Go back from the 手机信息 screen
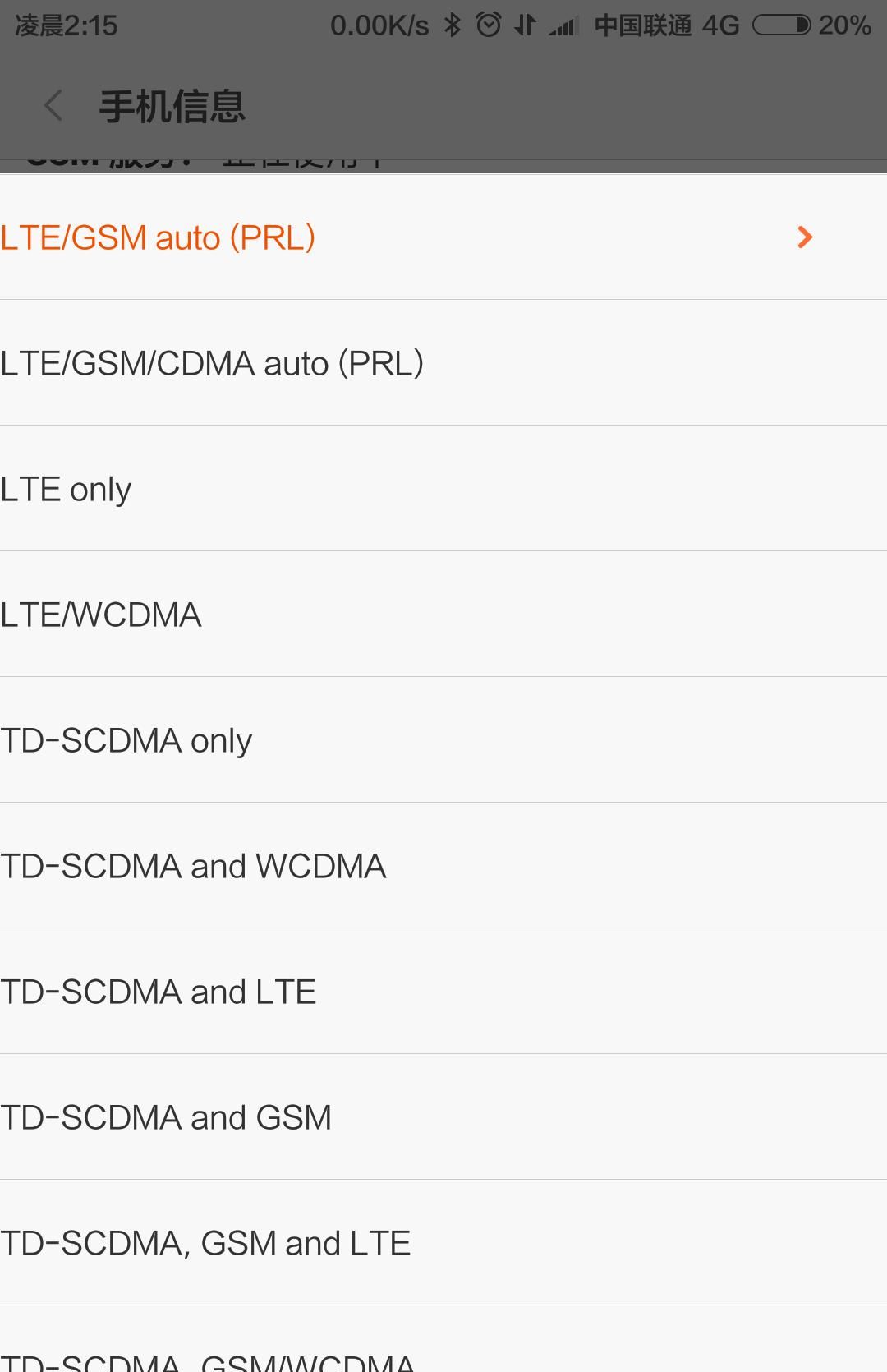The width and height of the screenshot is (887, 1372). (53, 106)
